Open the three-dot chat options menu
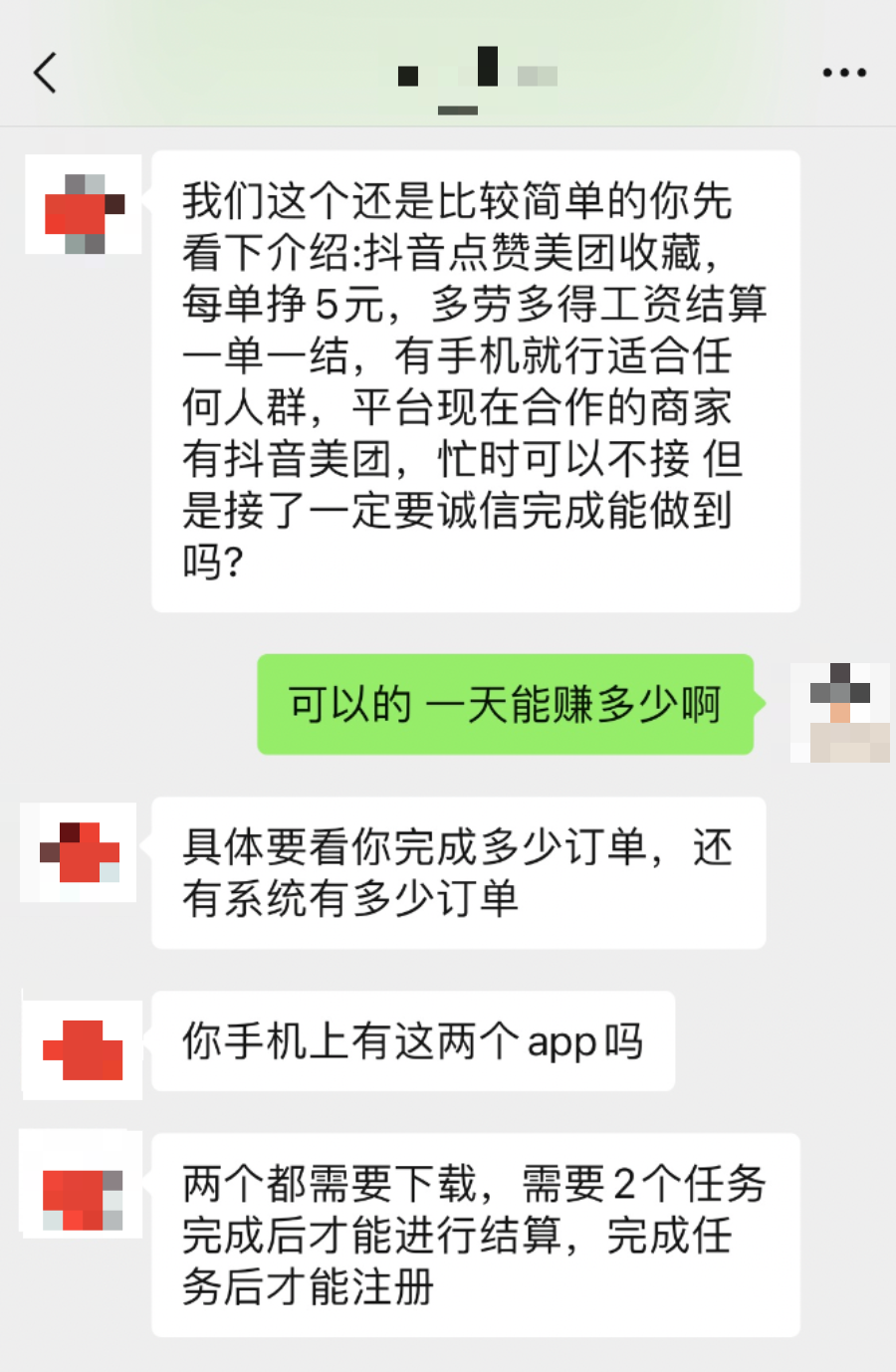Screen dimensions: 896x1372 [844, 73]
